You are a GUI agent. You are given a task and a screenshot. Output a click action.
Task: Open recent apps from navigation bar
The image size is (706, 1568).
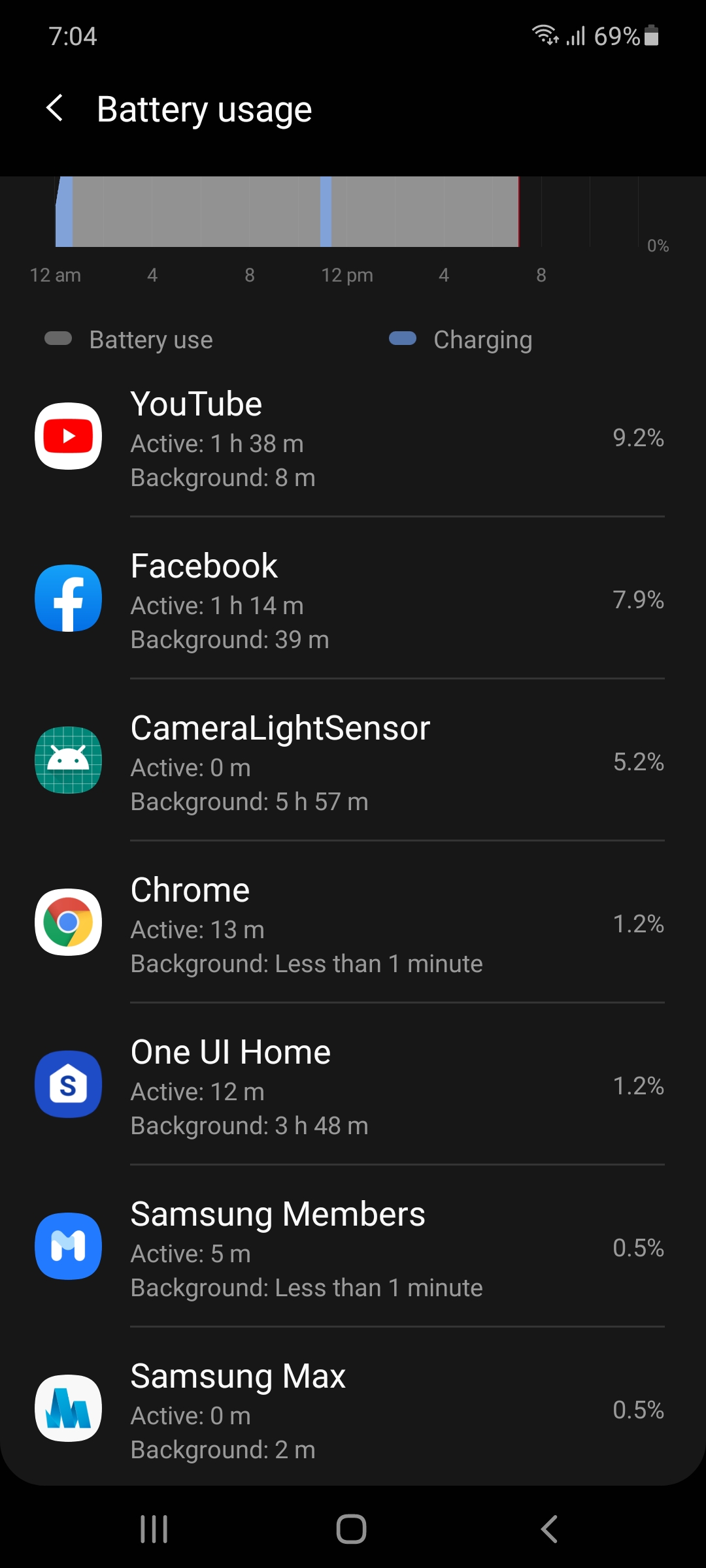tap(154, 1529)
